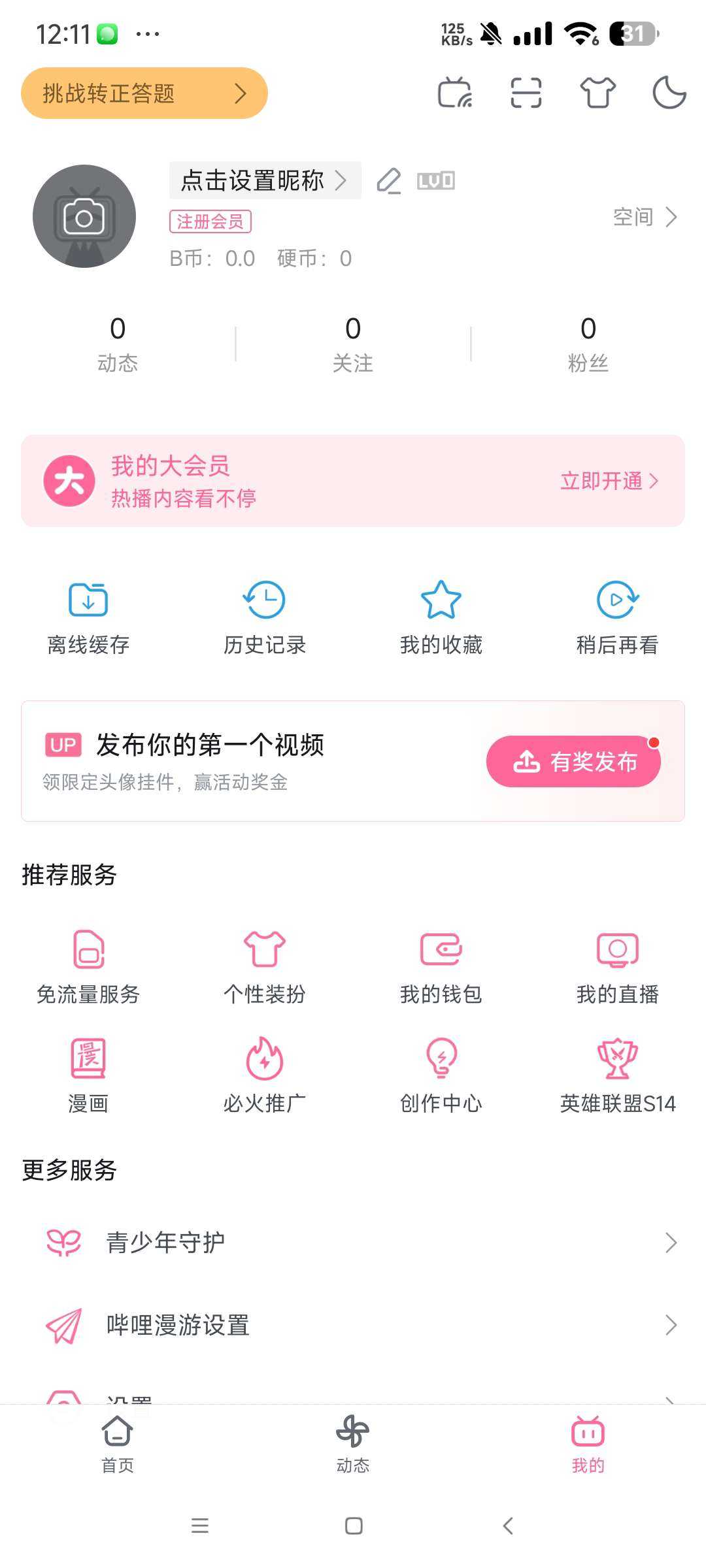Switch to the 首页 tab

click(x=118, y=1443)
